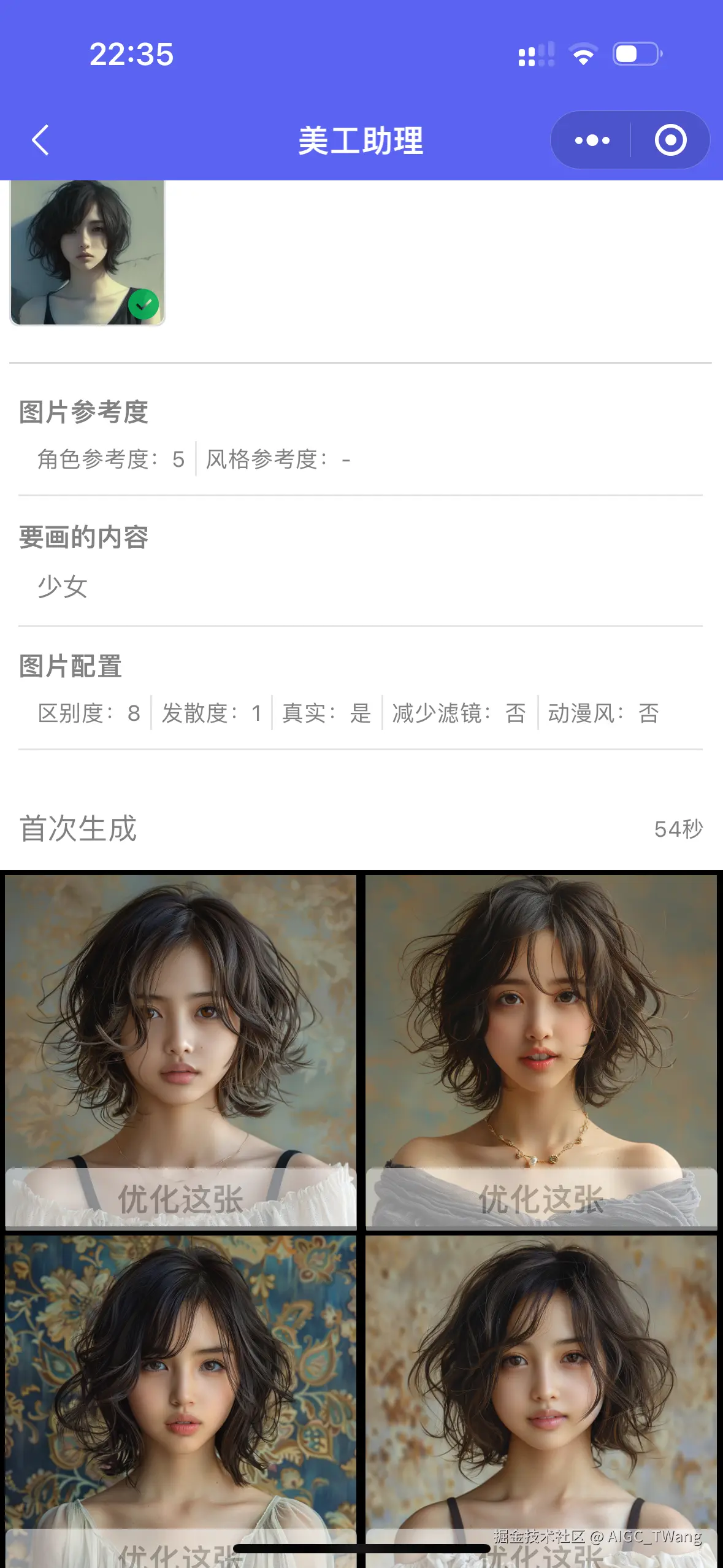
Task: Select the 美工助理 title bar
Action: [361, 140]
